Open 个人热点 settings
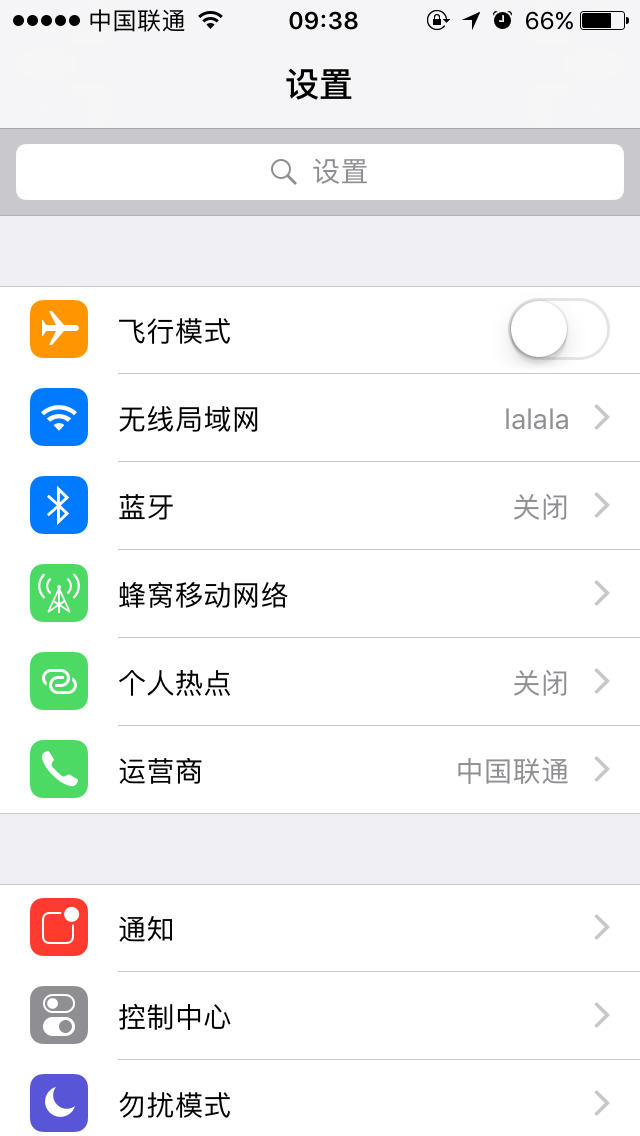 (320, 682)
